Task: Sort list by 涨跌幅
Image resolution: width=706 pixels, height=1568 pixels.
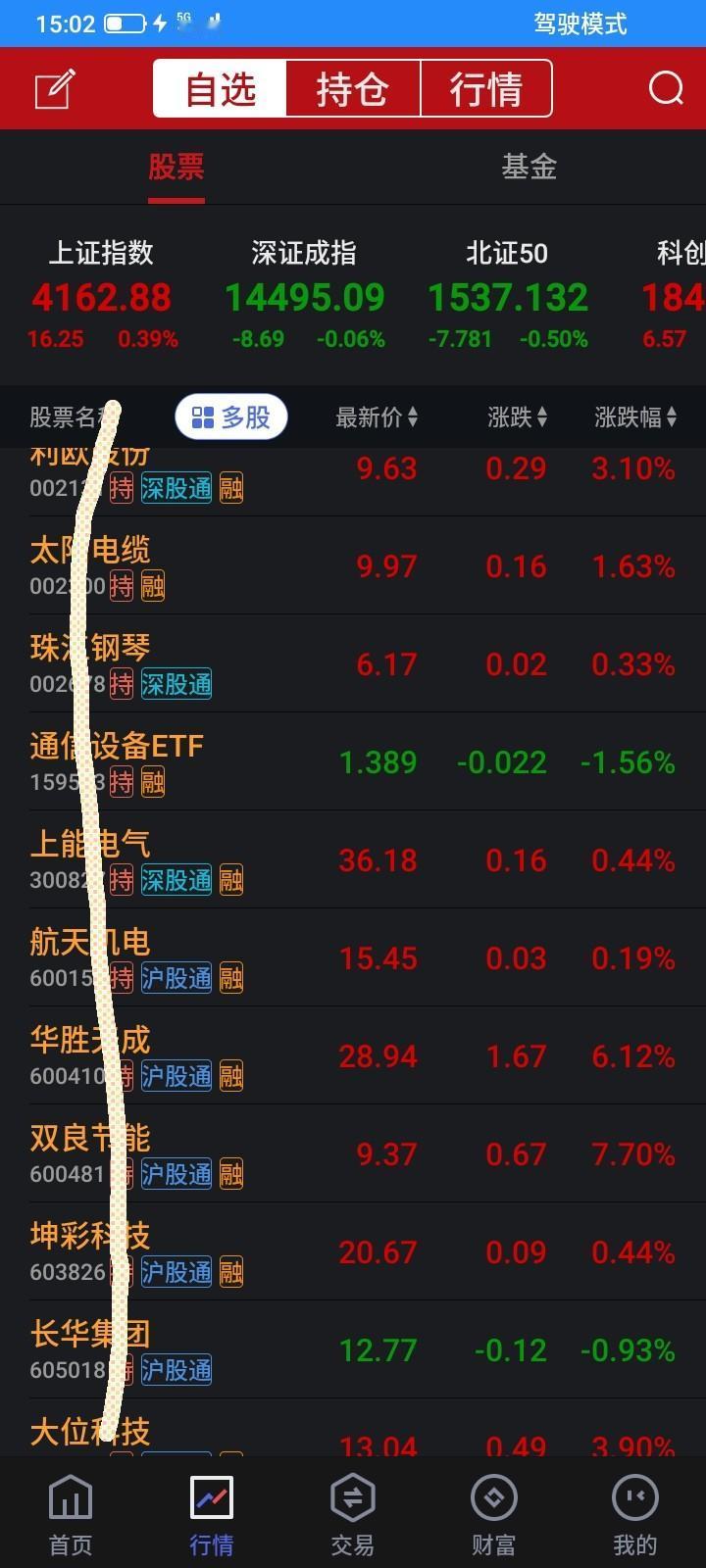Action: (x=635, y=417)
